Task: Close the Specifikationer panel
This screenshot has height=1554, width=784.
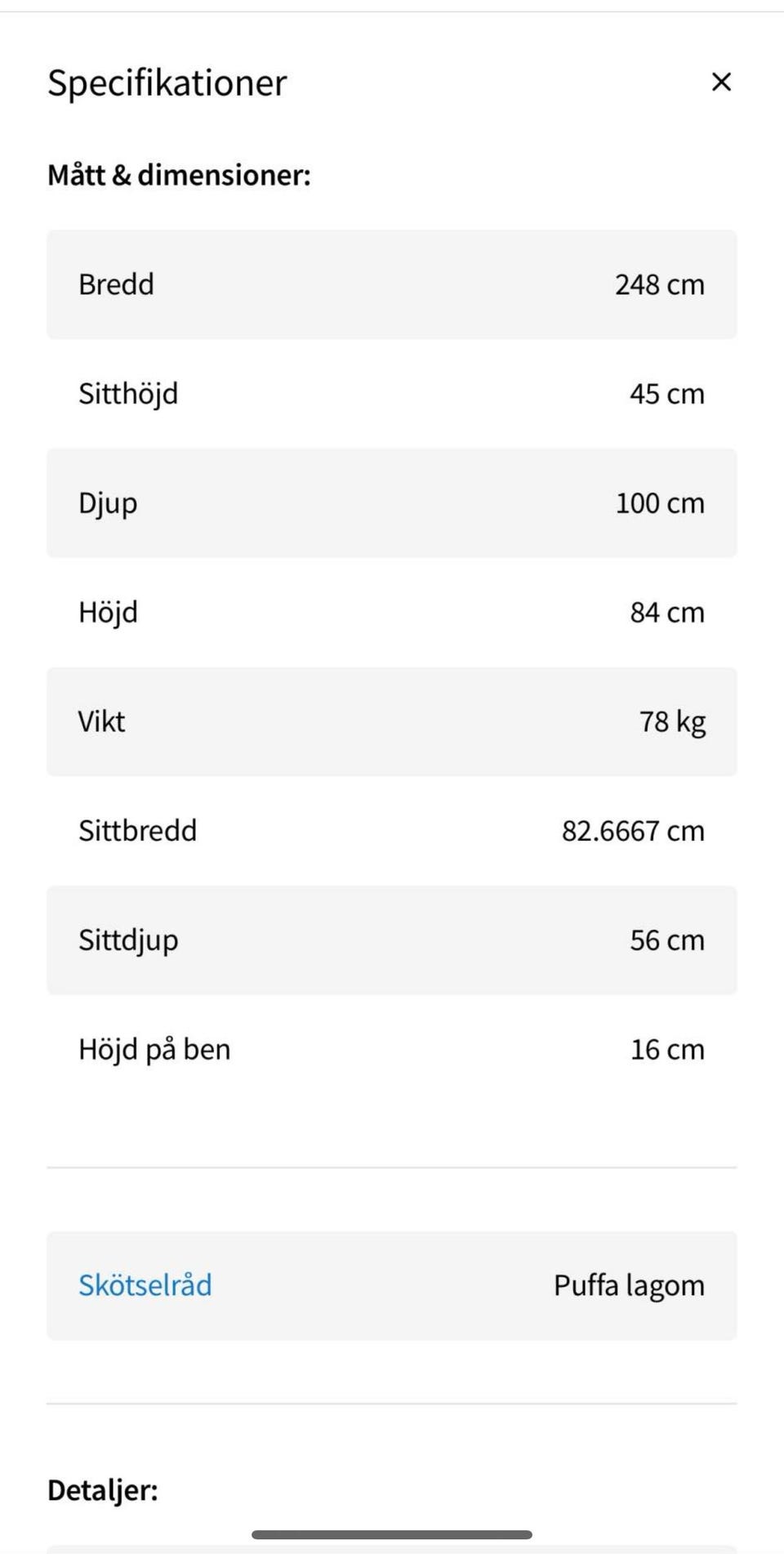Action: tap(721, 82)
